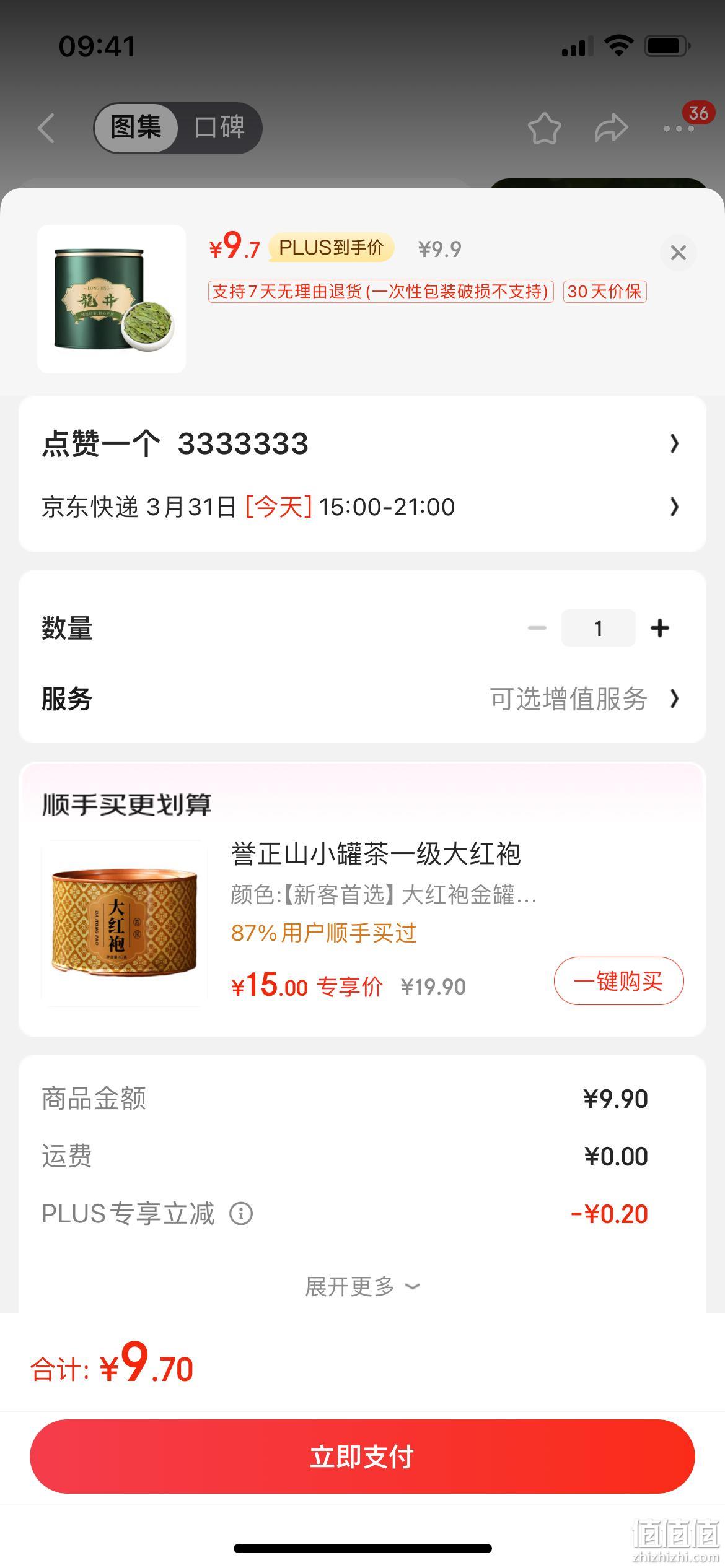Tap 一键购买 for the 大红袍 tea
725x1568 pixels.
(x=618, y=981)
